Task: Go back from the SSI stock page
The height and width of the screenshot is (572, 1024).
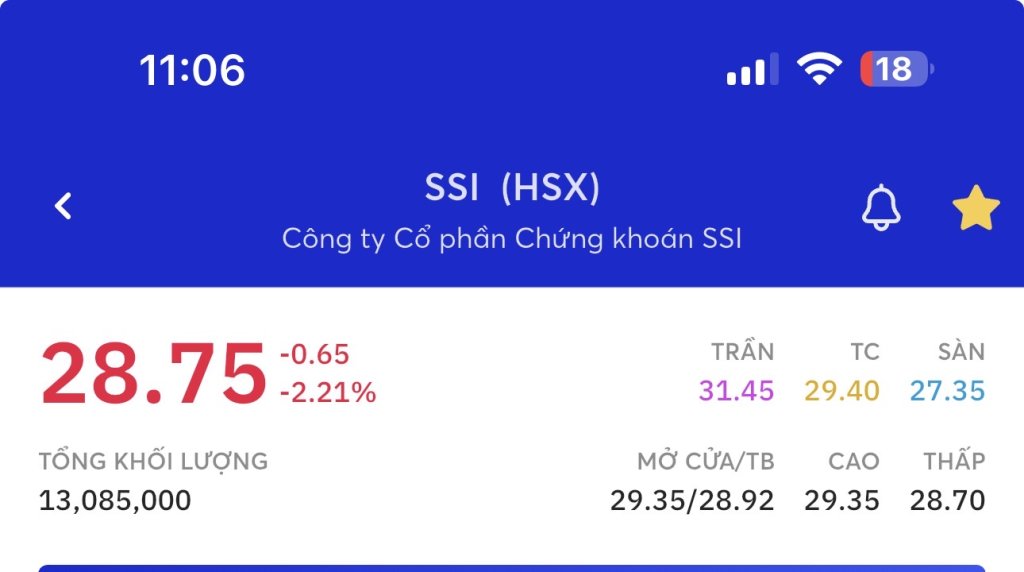Action: (63, 207)
